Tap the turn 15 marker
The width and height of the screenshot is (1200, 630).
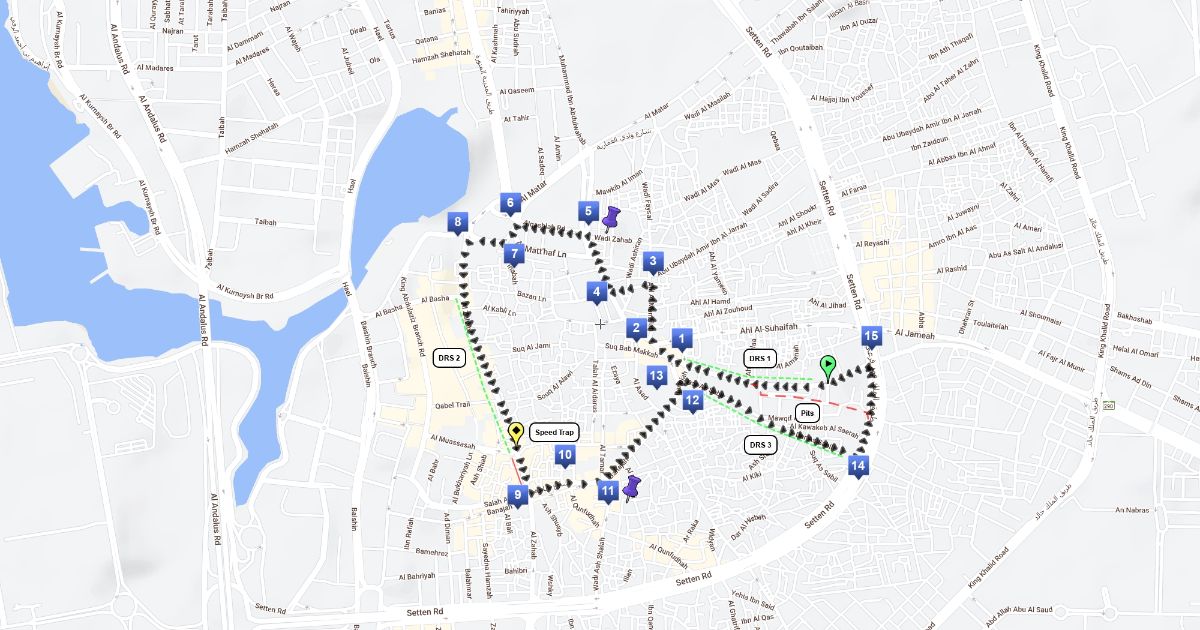[x=871, y=338]
